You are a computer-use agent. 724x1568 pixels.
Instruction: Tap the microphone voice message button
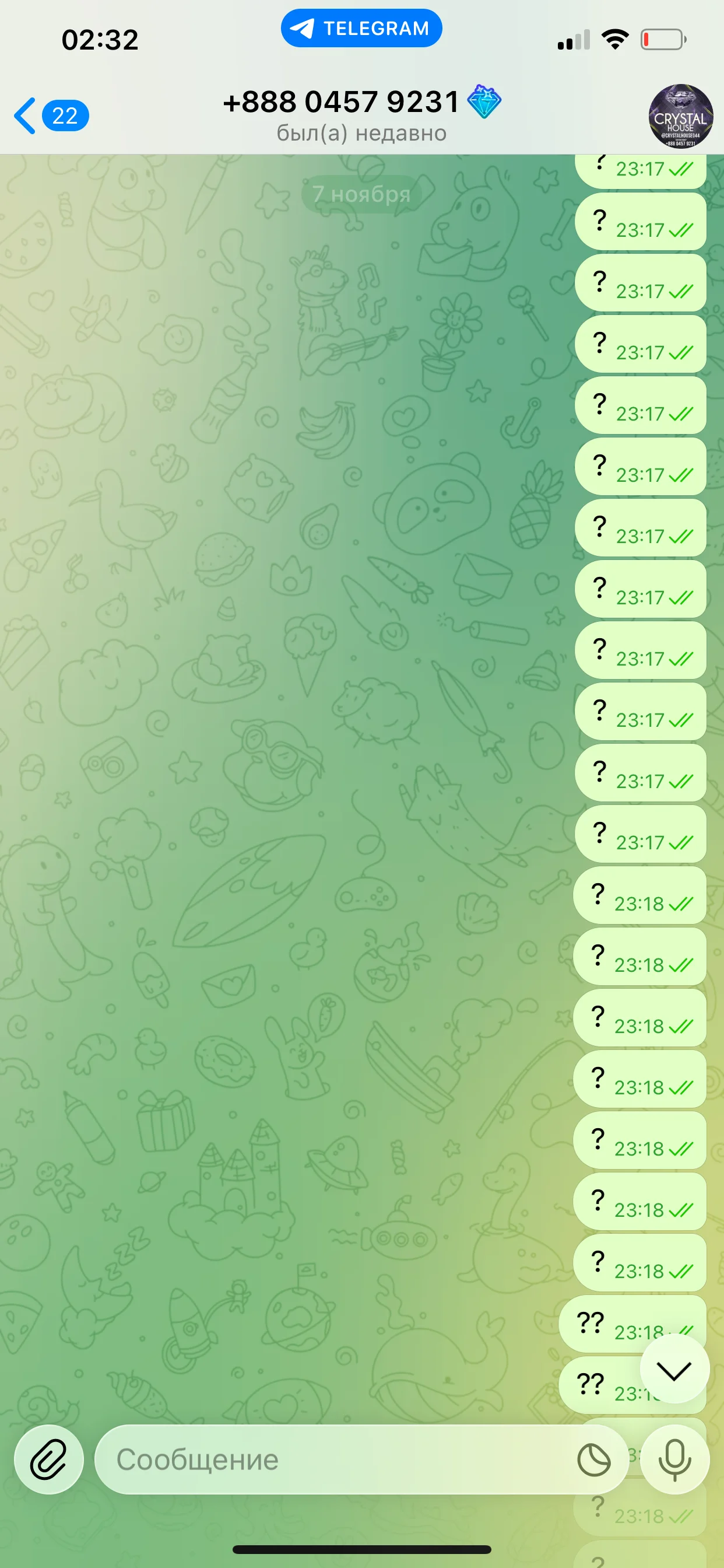(x=674, y=1459)
